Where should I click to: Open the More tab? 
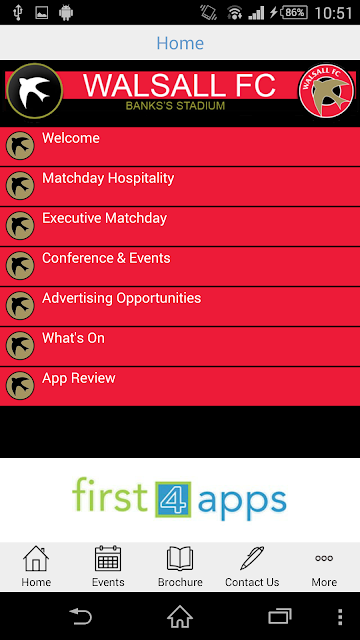click(x=324, y=567)
